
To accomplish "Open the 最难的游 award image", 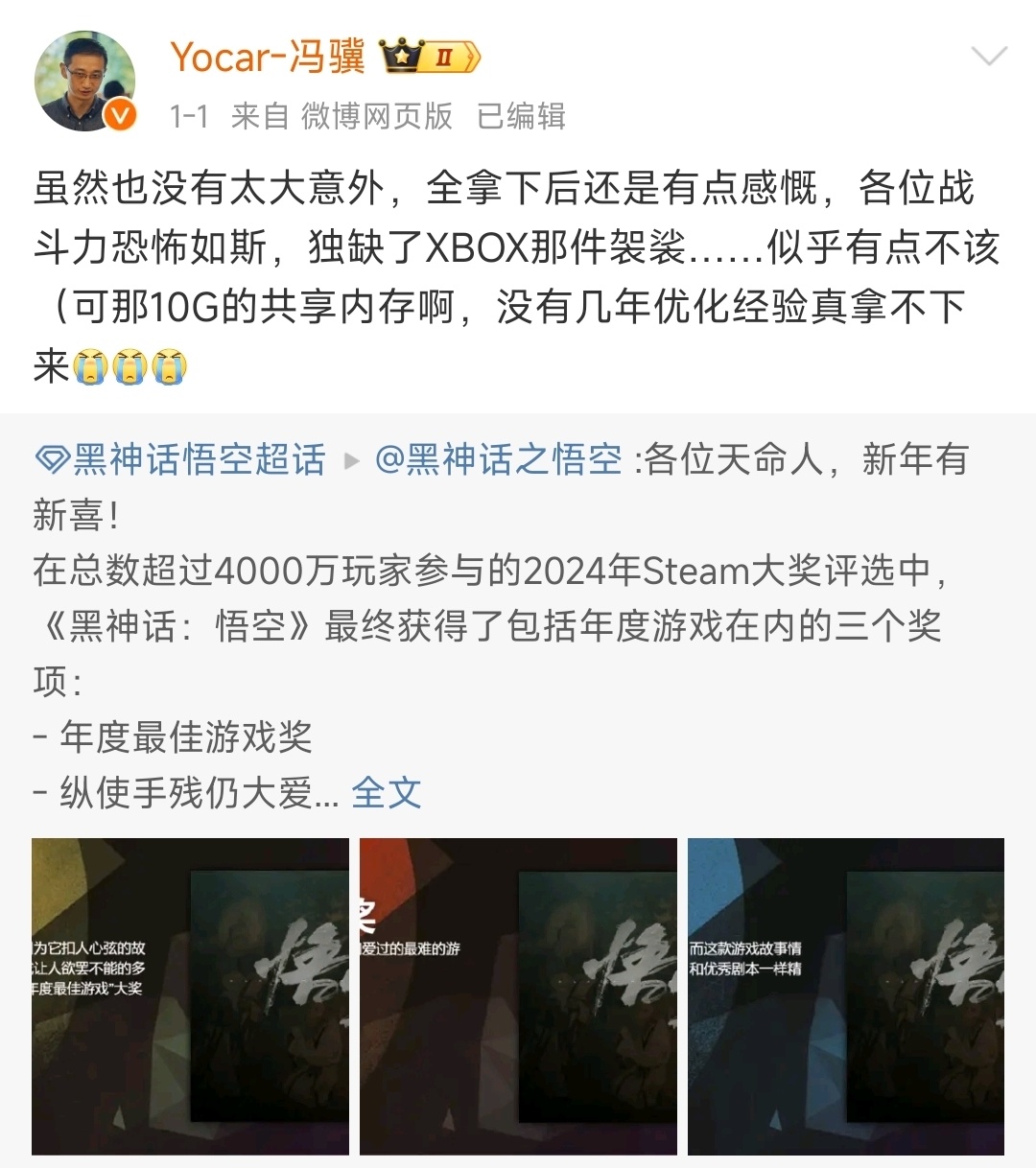I will coord(518,996).
